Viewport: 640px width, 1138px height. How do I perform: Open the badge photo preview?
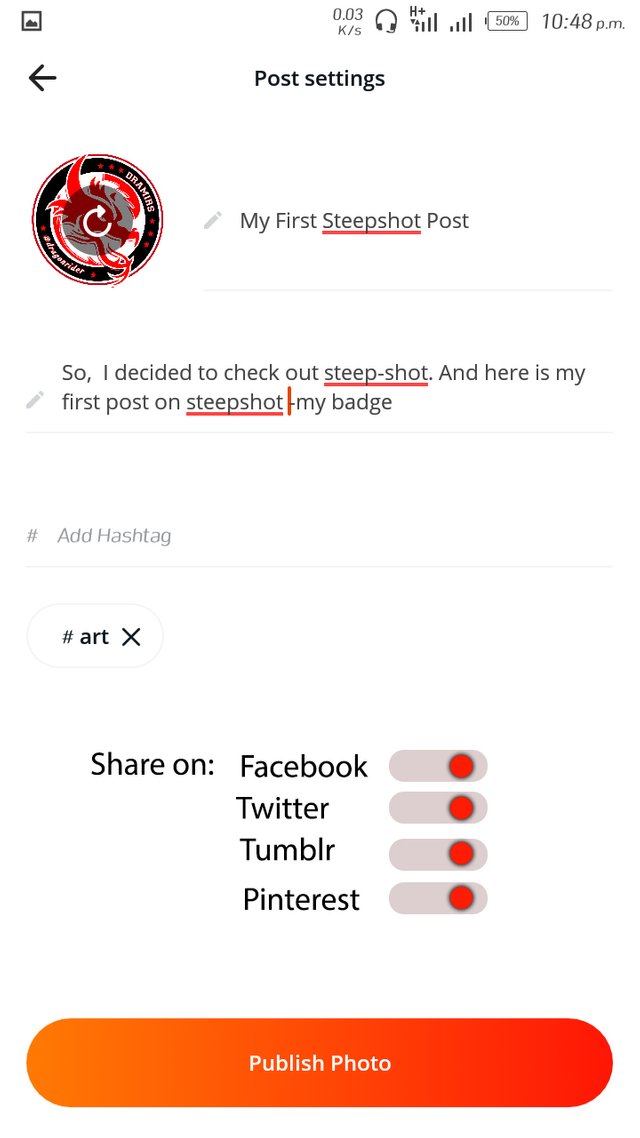click(97, 221)
